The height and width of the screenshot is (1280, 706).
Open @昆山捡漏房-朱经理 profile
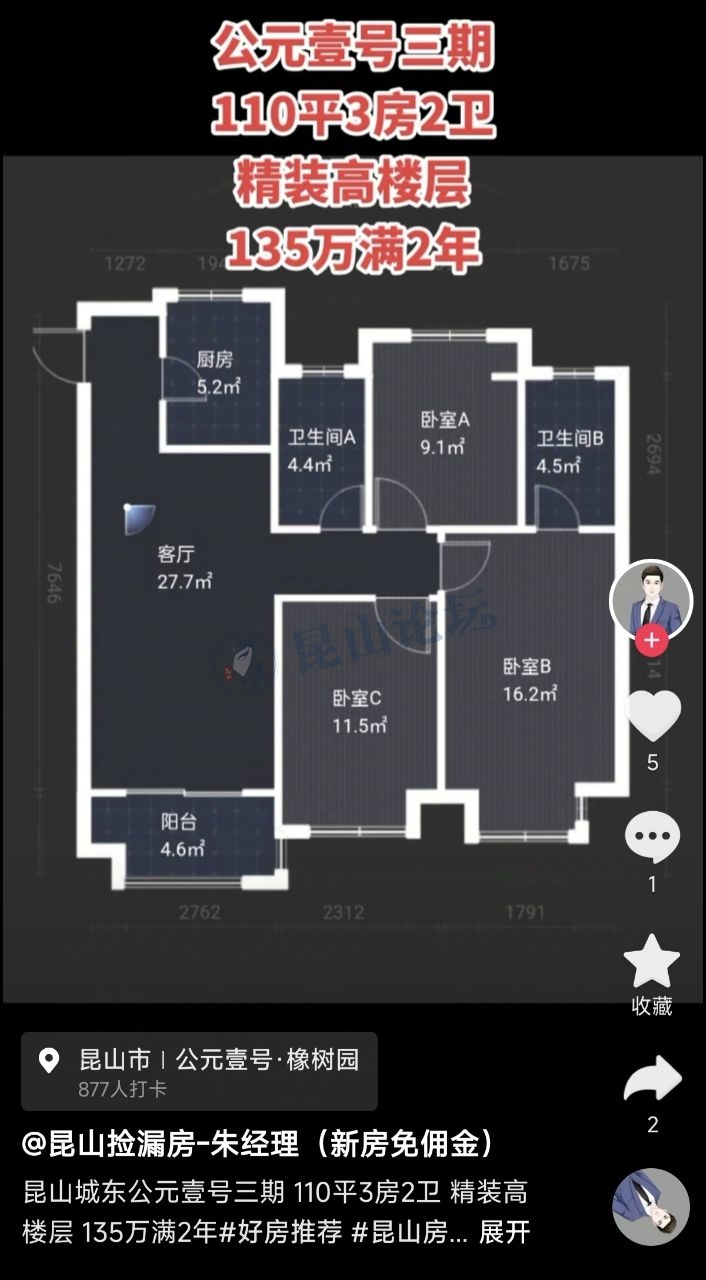pyautogui.click(x=257, y=1143)
